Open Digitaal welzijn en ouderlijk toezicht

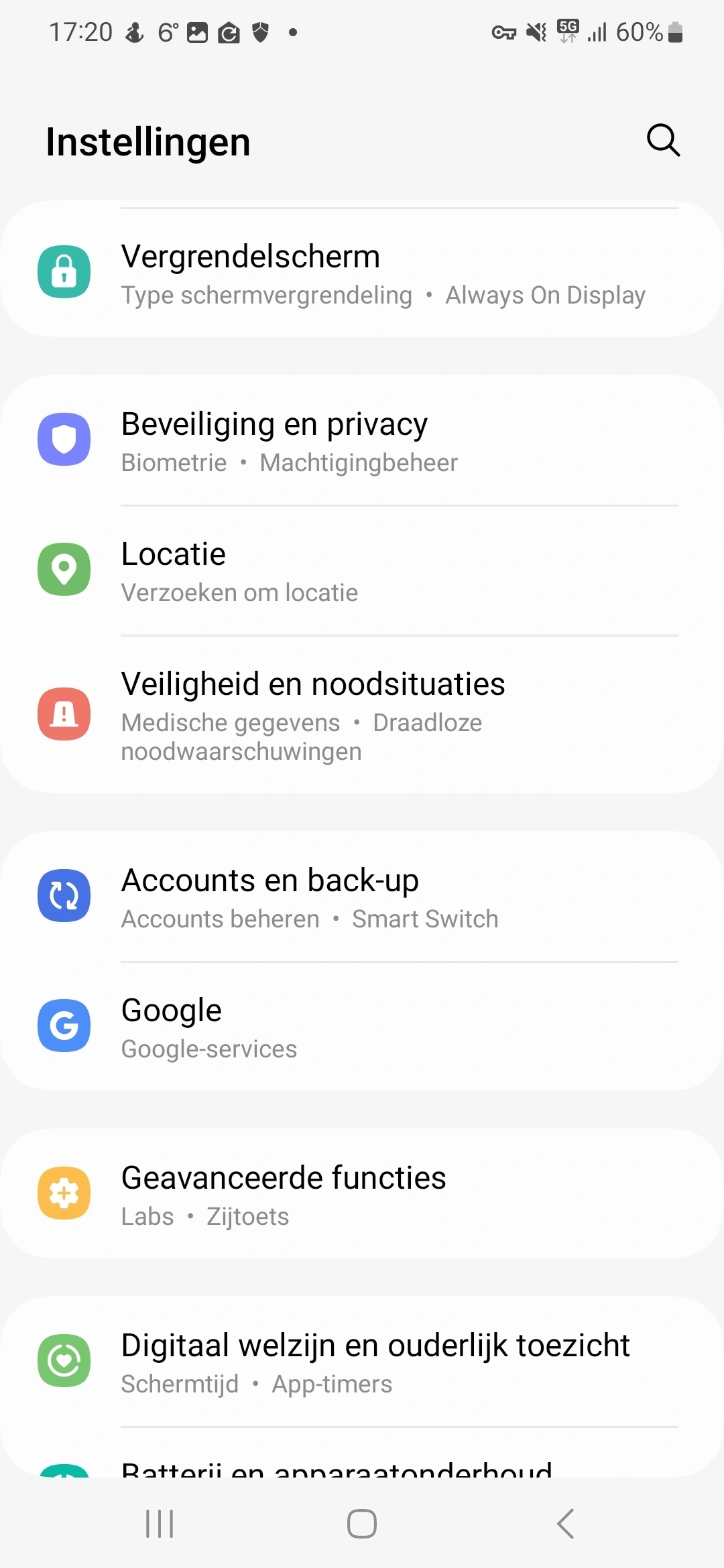tap(362, 1362)
